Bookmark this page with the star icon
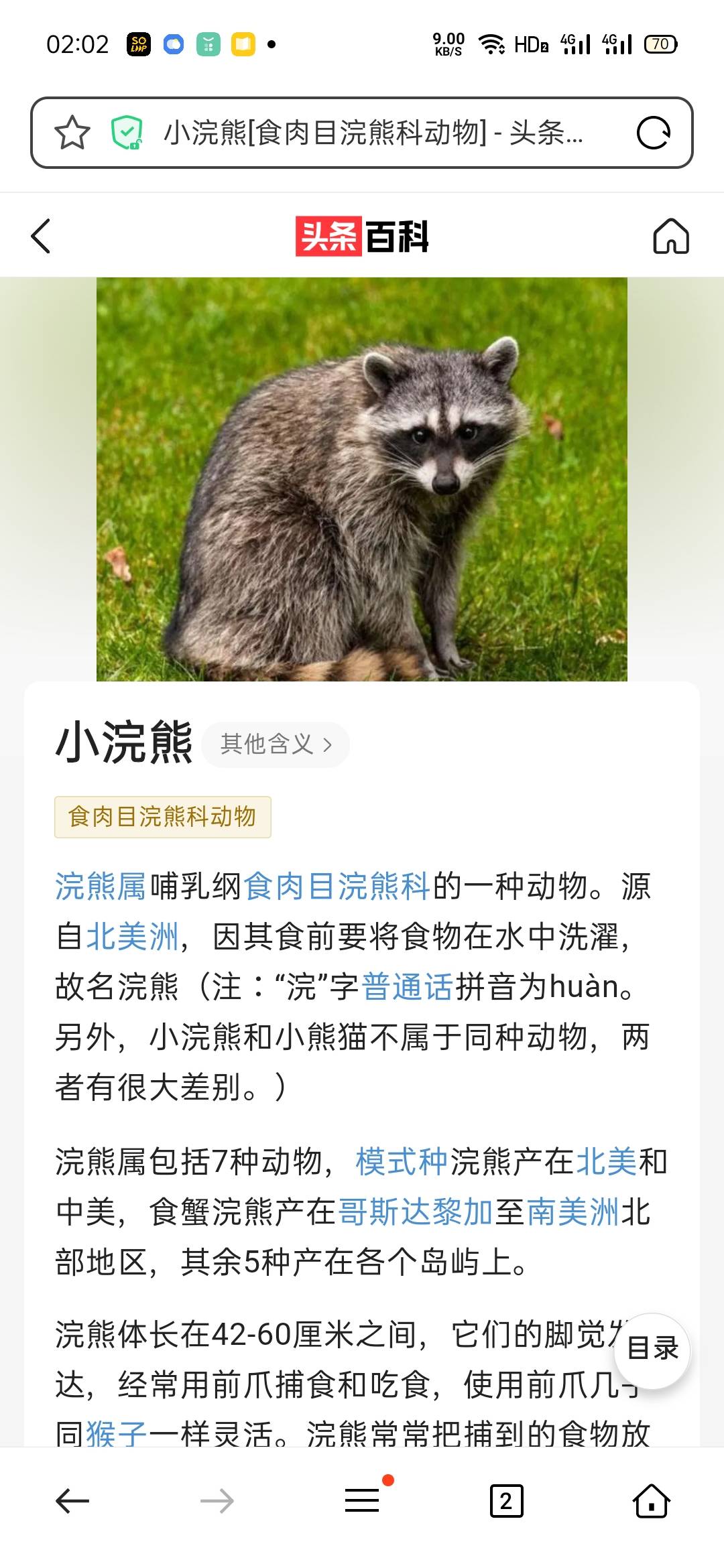This screenshot has width=724, height=1568. pyautogui.click(x=72, y=132)
